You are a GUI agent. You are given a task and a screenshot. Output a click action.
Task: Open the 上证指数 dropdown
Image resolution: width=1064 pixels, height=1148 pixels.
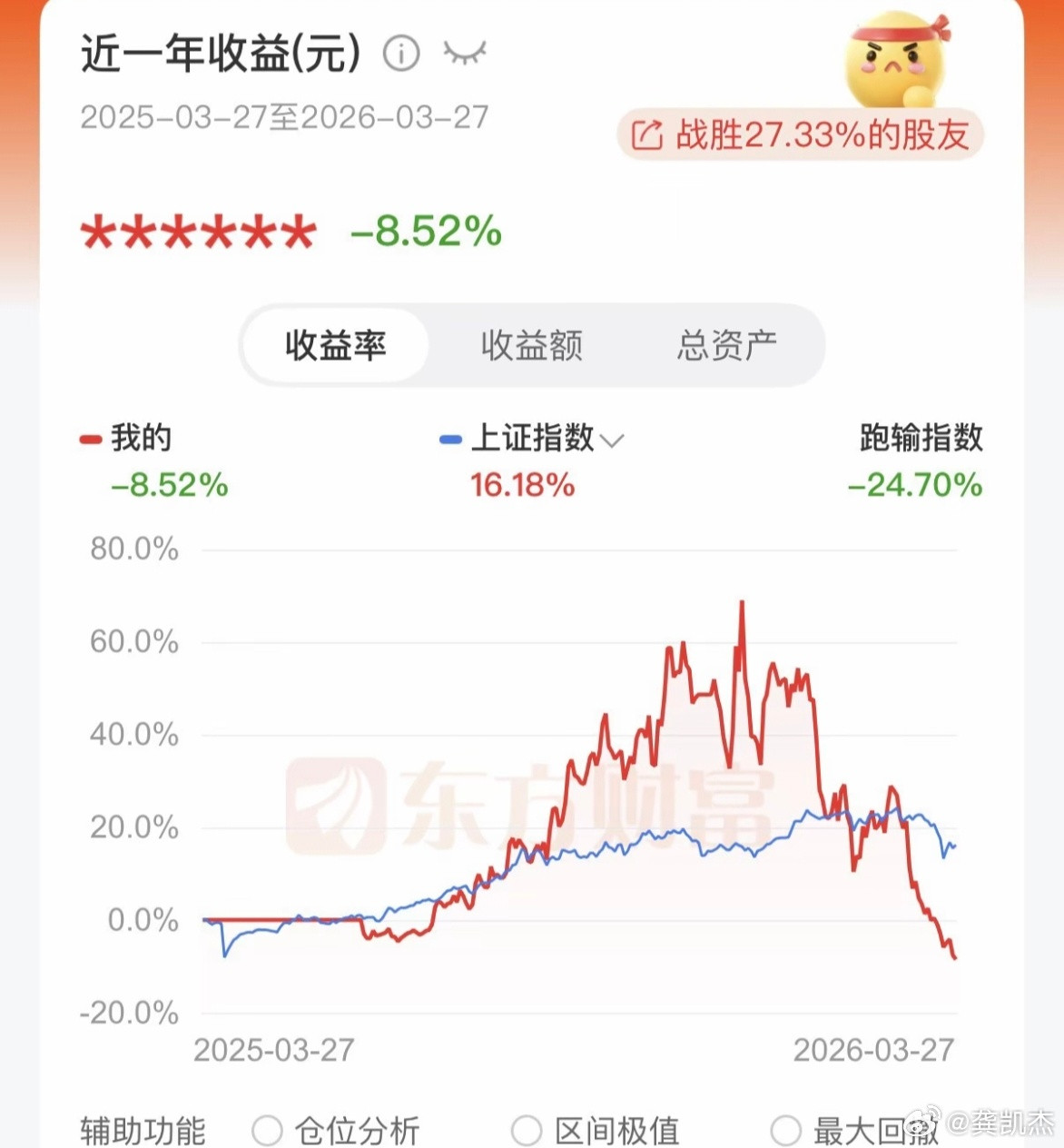point(614,440)
